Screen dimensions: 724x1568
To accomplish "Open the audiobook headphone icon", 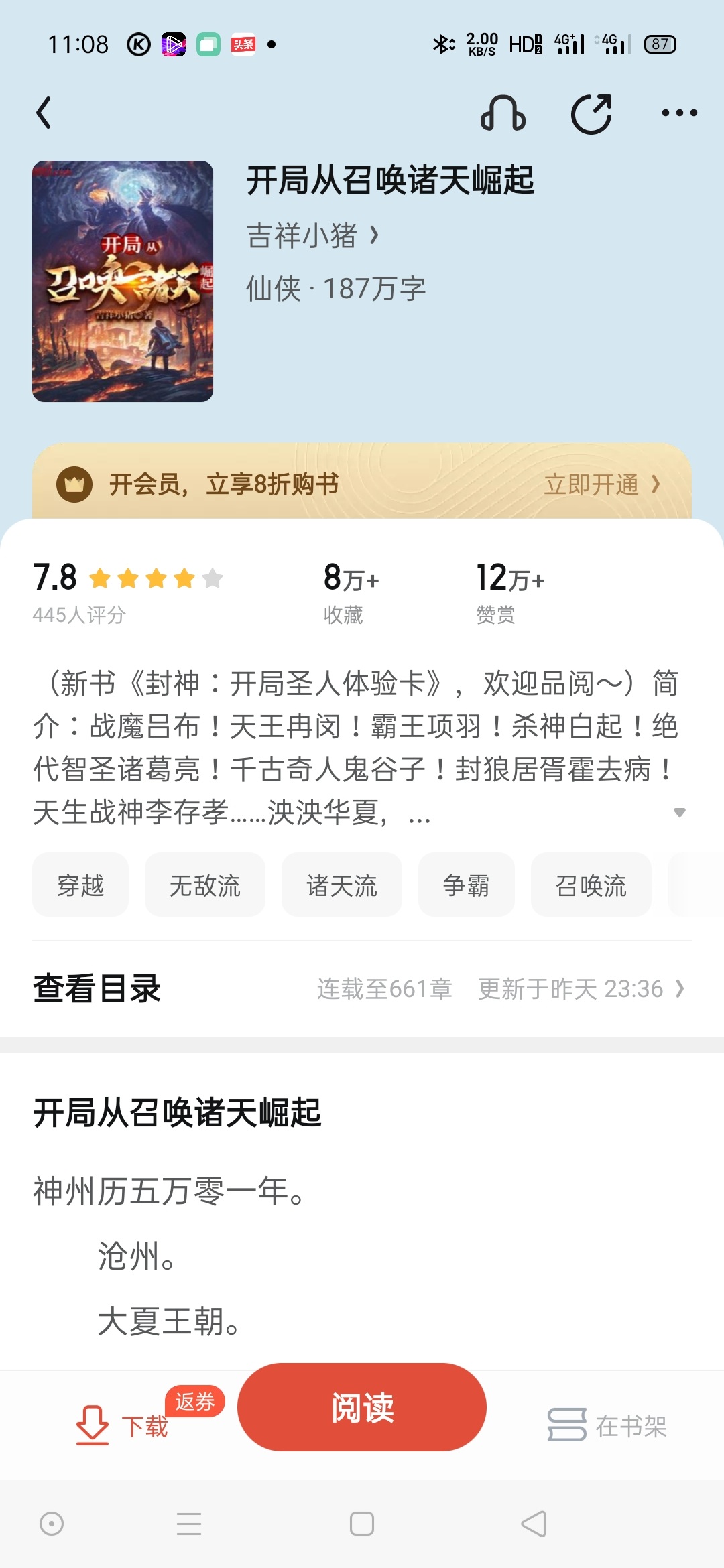I will tap(503, 113).
